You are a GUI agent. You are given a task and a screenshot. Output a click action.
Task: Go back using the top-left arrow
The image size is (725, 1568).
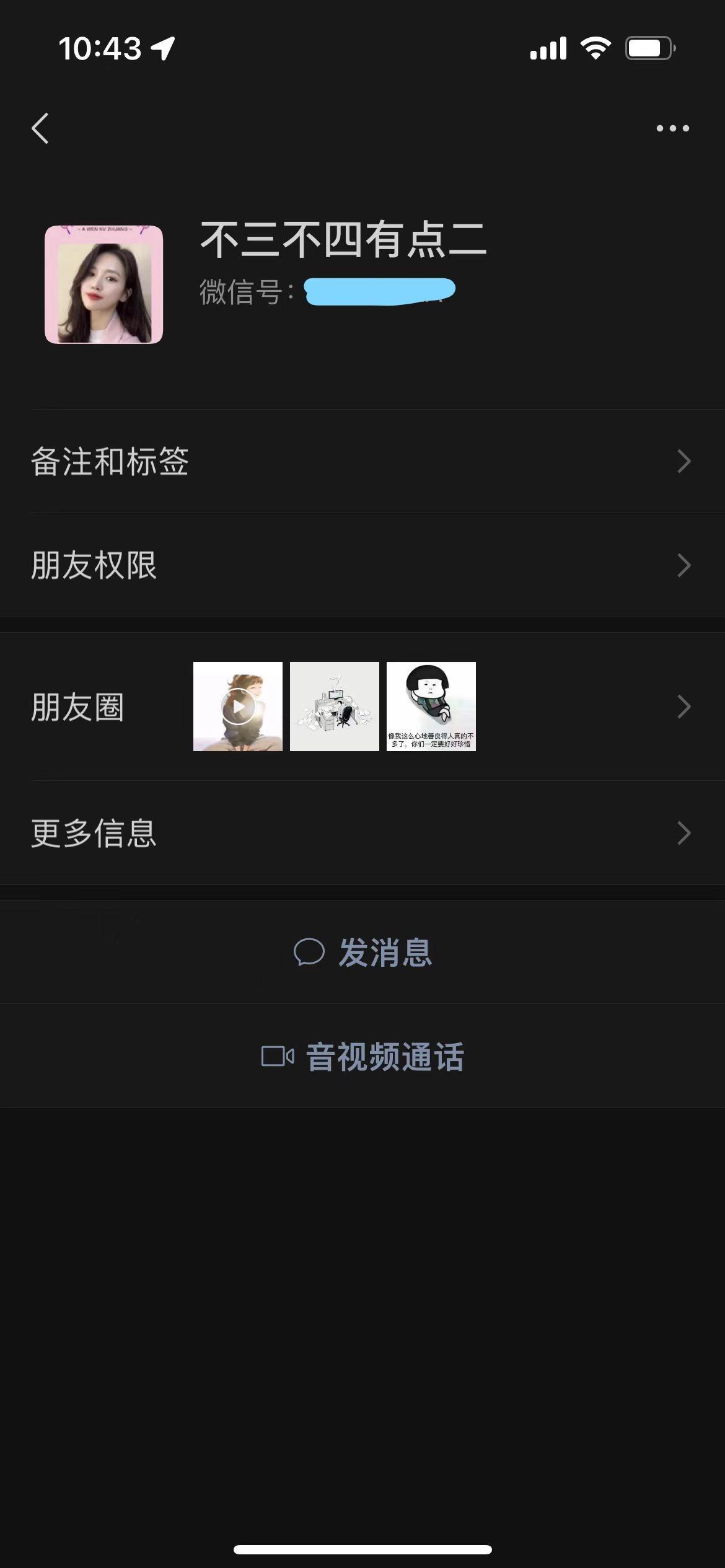(41, 129)
